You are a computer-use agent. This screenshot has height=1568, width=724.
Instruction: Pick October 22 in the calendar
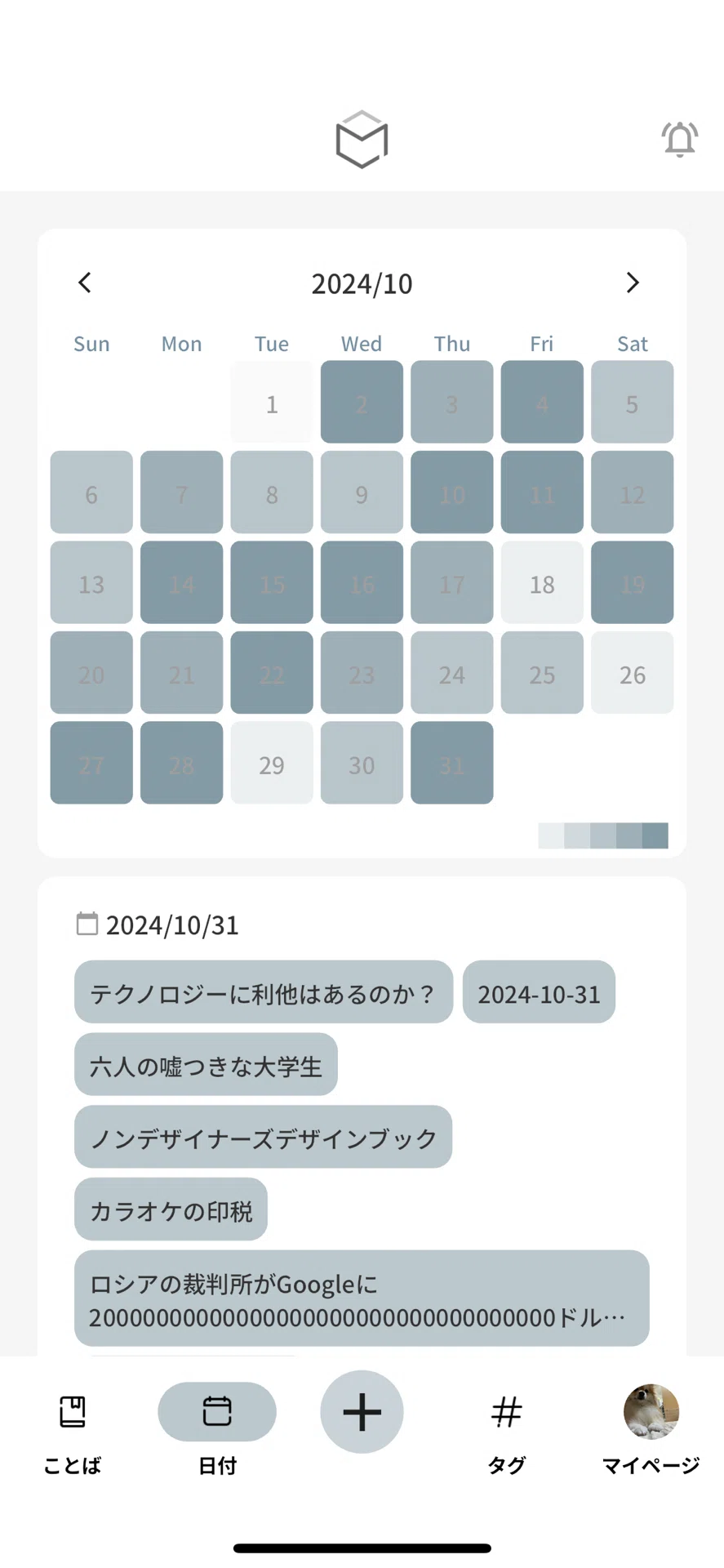coord(272,672)
